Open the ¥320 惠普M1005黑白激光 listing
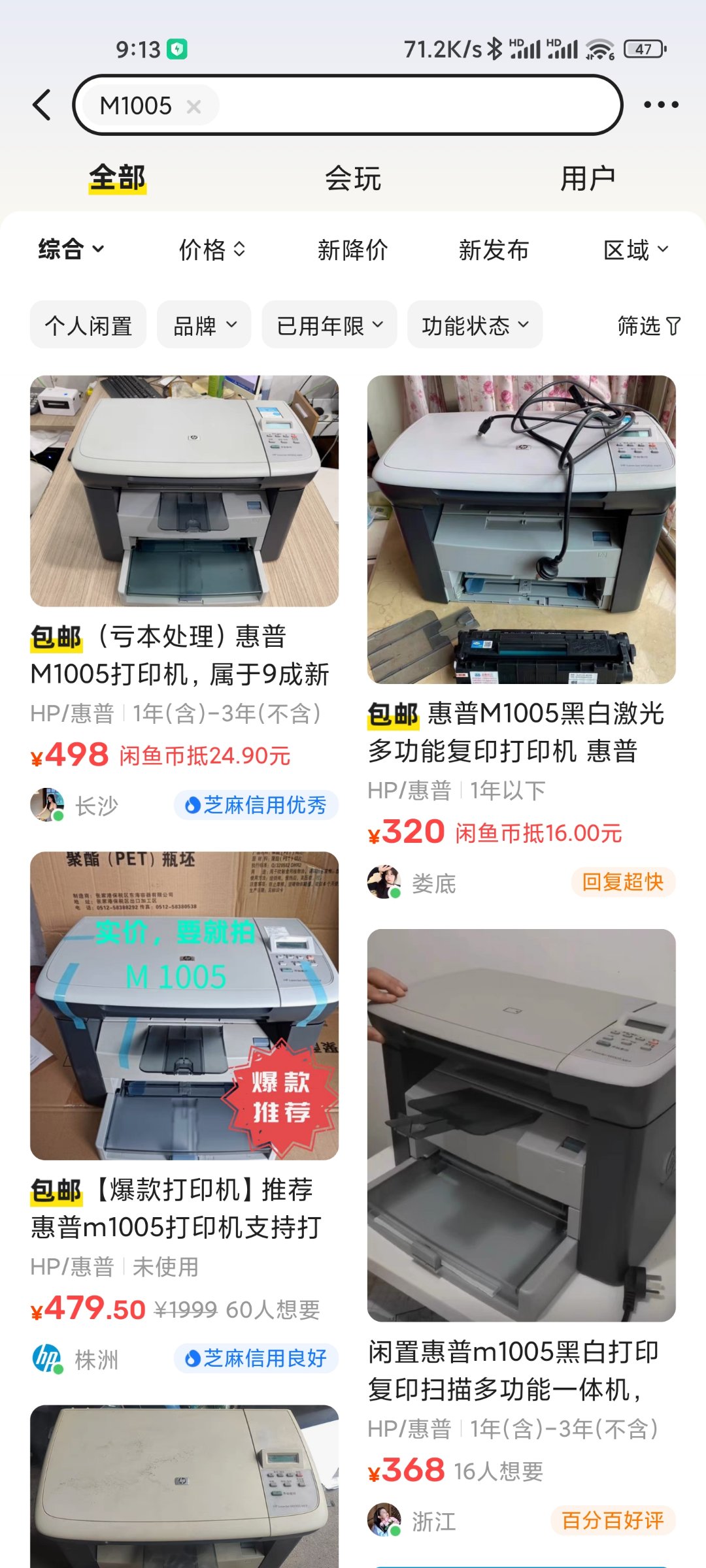This screenshot has width=706, height=1568. 522,637
